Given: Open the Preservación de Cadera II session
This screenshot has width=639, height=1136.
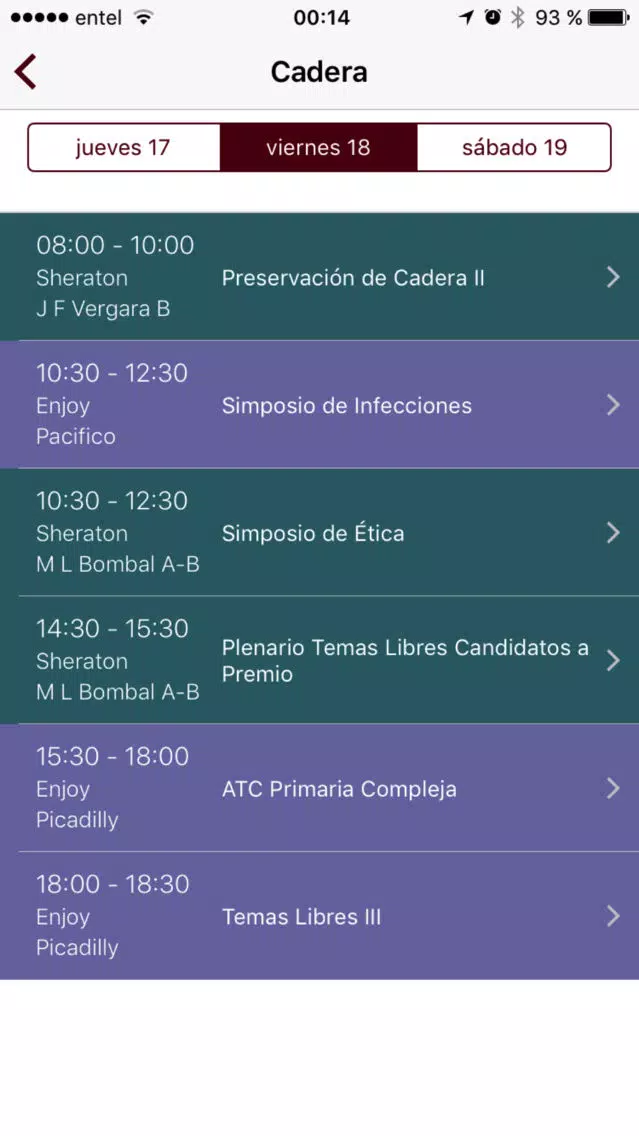Looking at the screenshot, I should [x=320, y=277].
